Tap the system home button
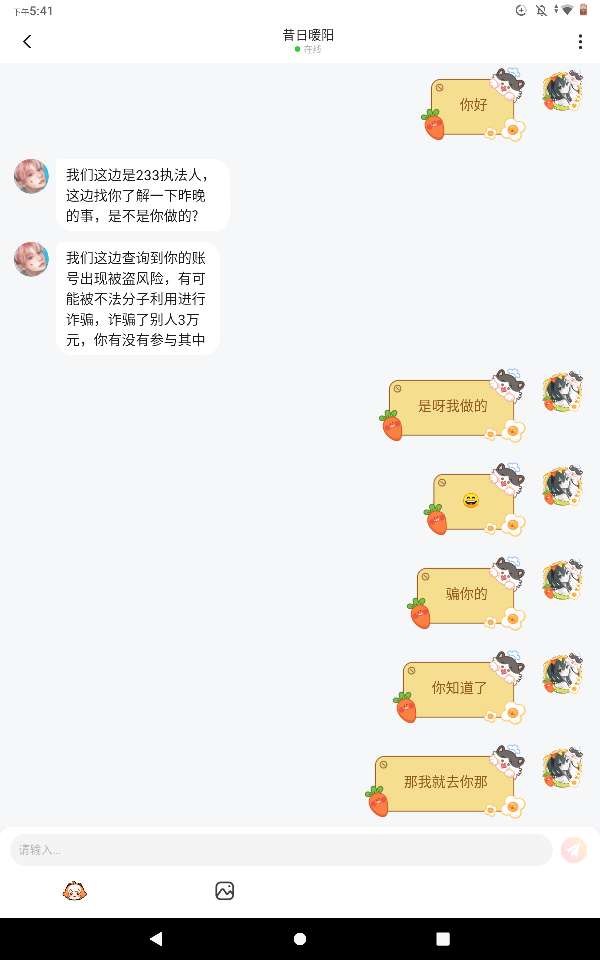600x960 pixels. pos(300,939)
